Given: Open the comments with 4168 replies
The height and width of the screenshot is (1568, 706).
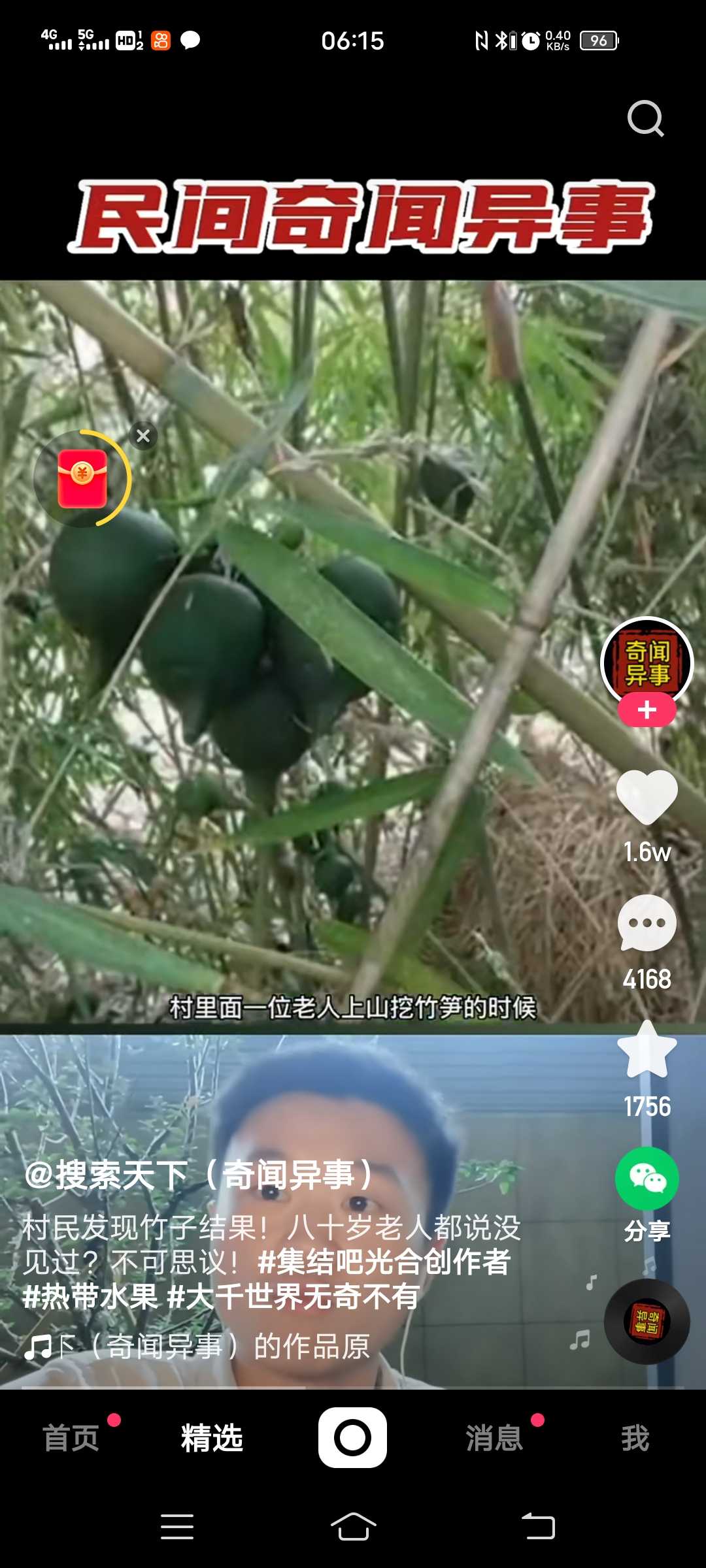Looking at the screenshot, I should 647,924.
